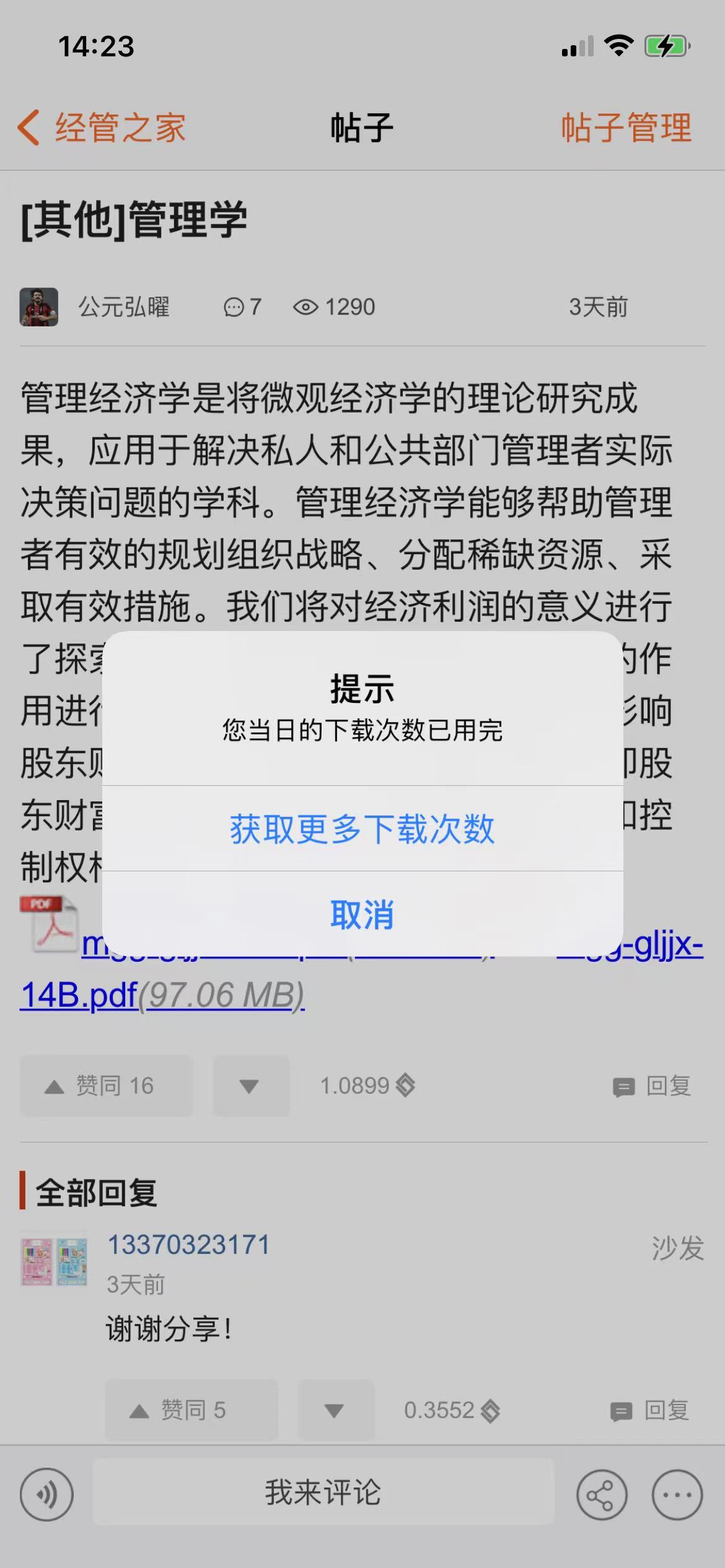Open the 我来评论 comment field
Viewport: 725px width, 1568px height.
323,1492
